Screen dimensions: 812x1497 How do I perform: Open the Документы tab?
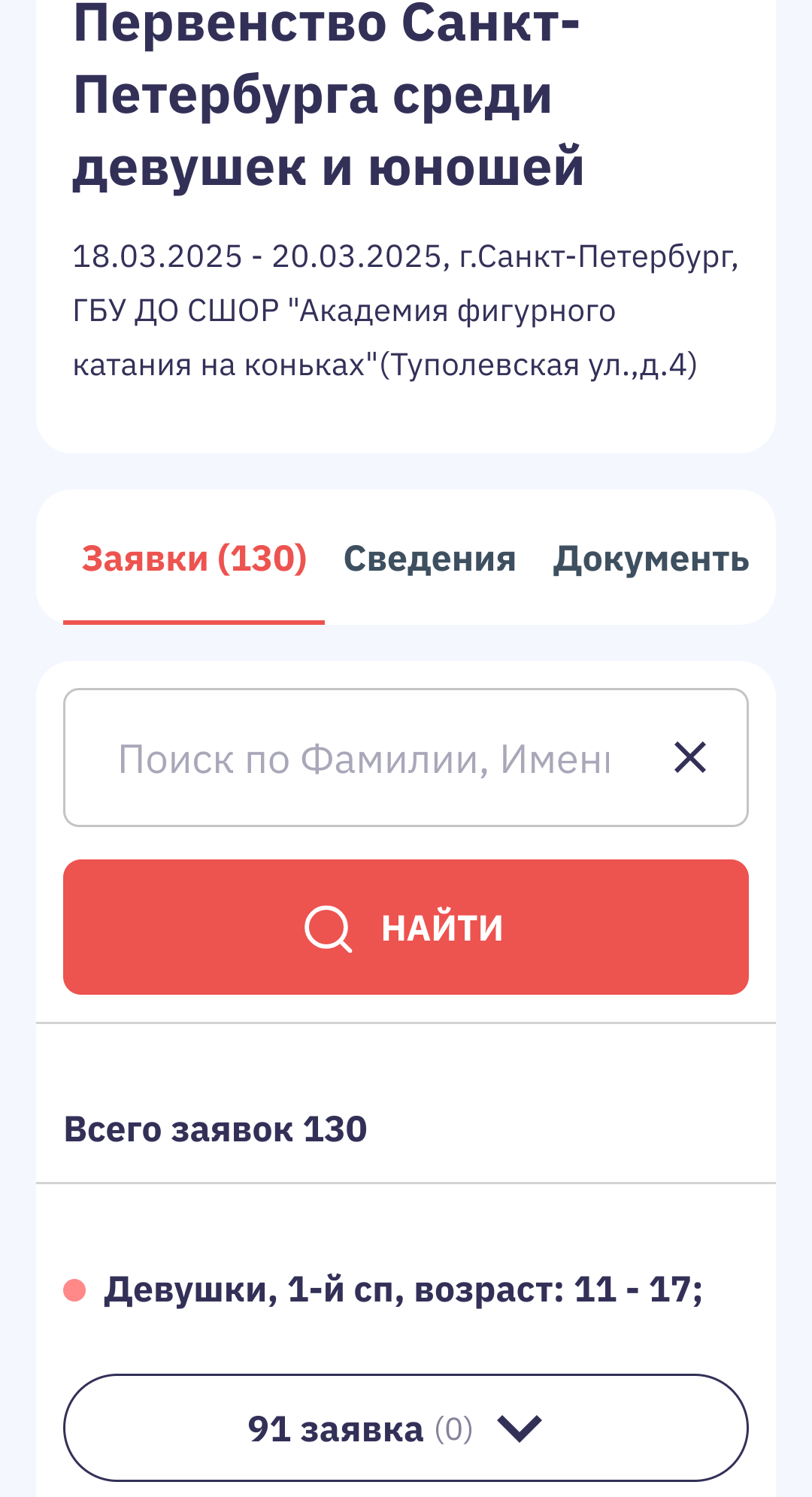coord(651,559)
